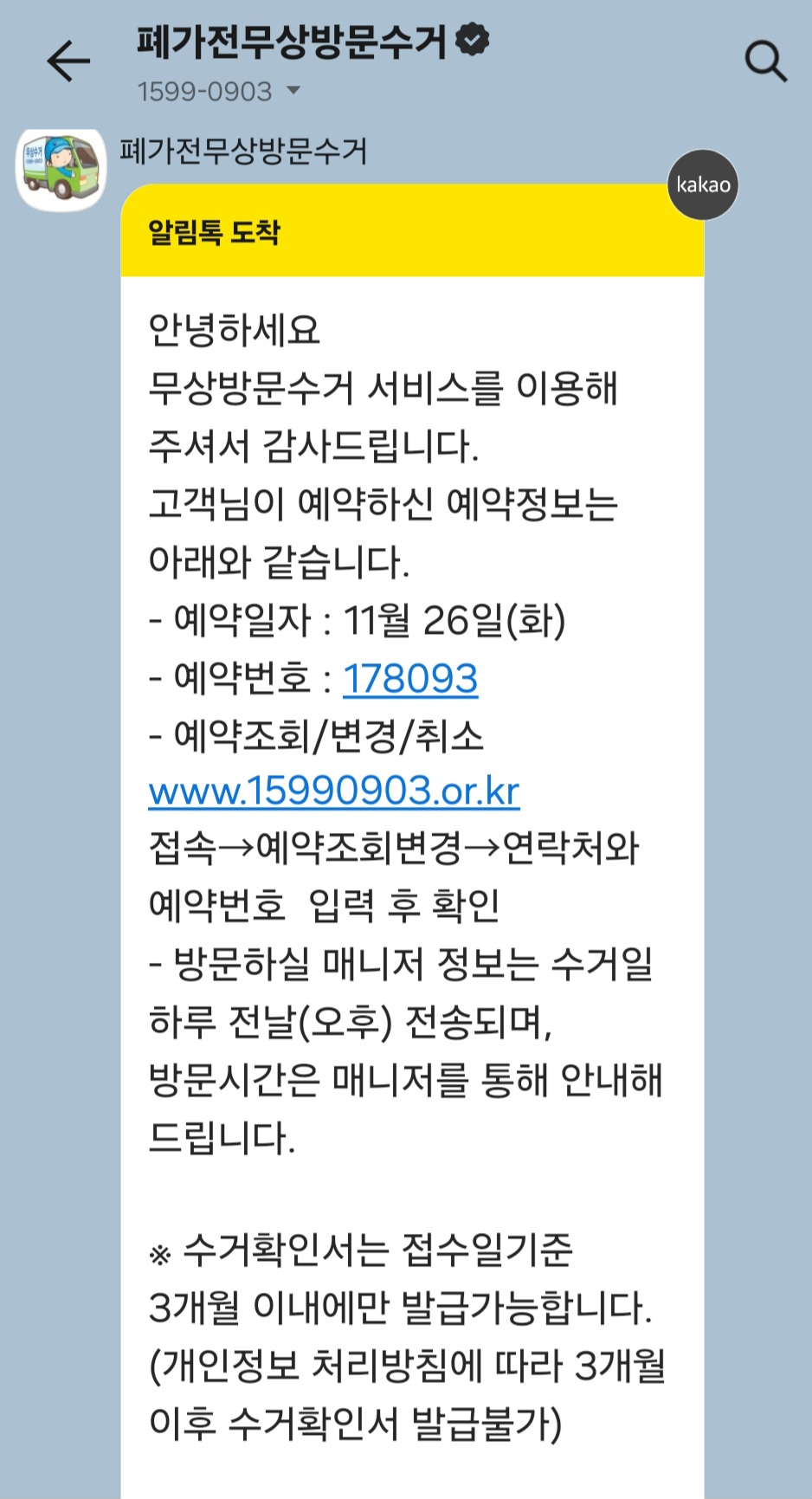
Task: Open www.15990903.or.kr link
Action: tap(334, 791)
